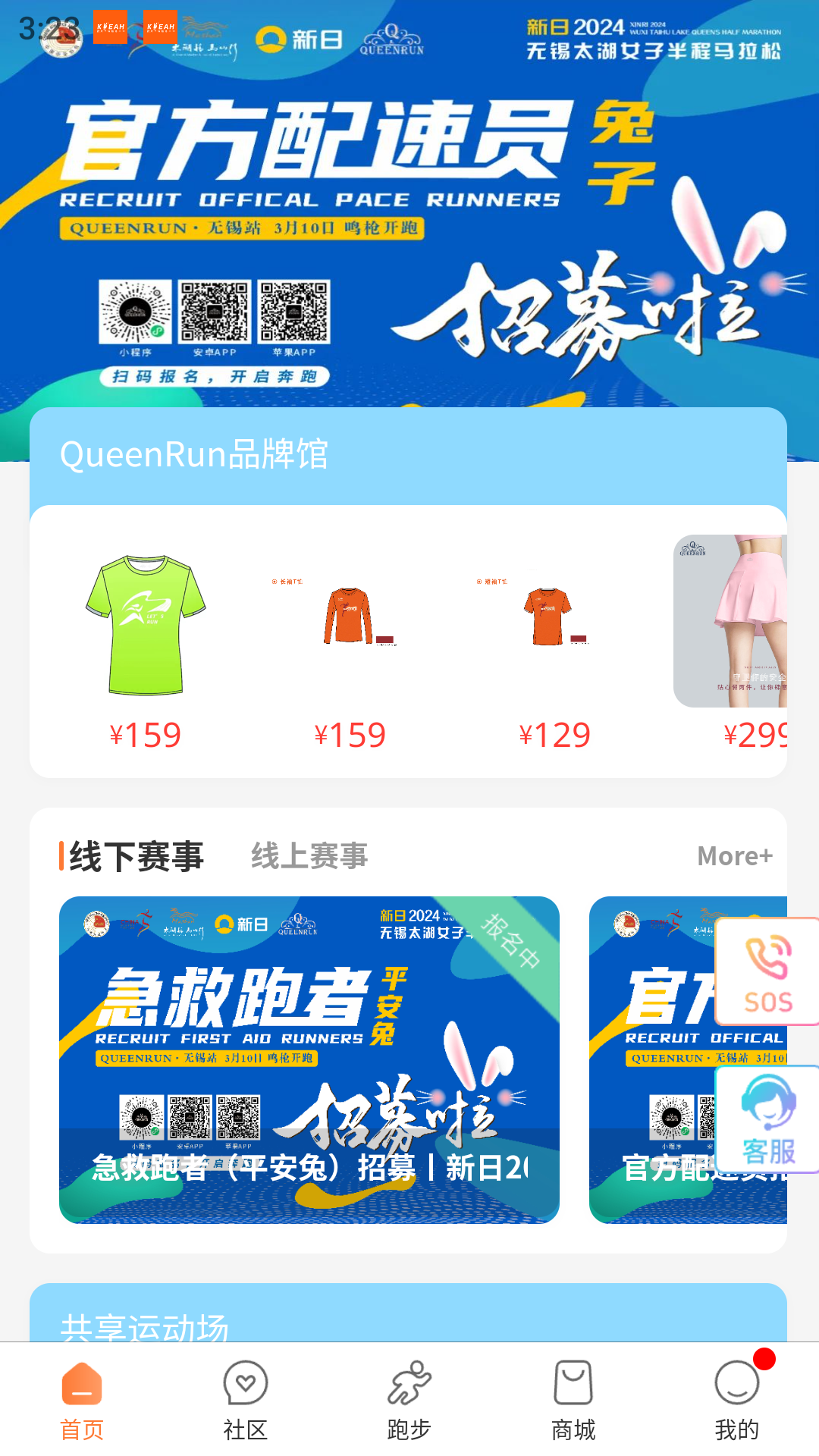Switch to the 线上赛事 online events tab
This screenshot has width=819, height=1456.
(309, 856)
